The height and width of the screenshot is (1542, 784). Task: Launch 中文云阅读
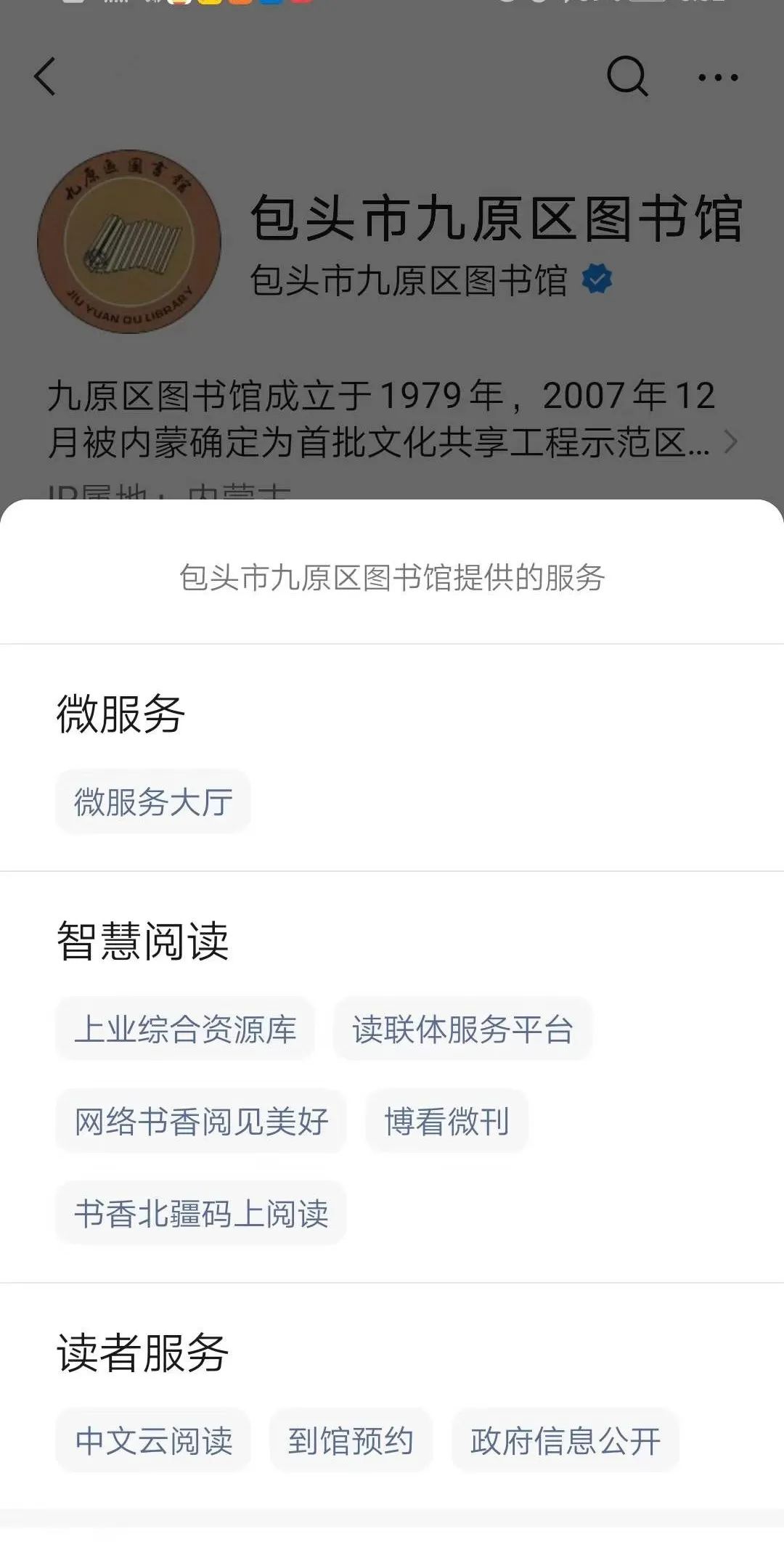[153, 1440]
